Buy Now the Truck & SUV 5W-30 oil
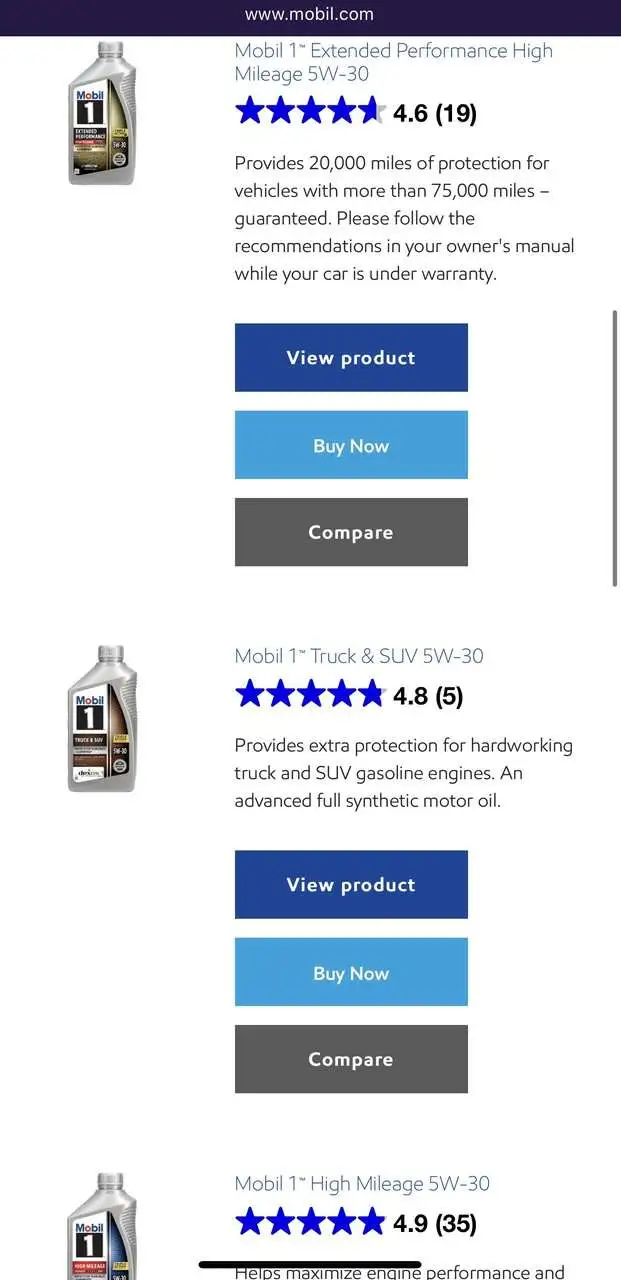Viewport: 621px width, 1280px height. pyautogui.click(x=351, y=972)
